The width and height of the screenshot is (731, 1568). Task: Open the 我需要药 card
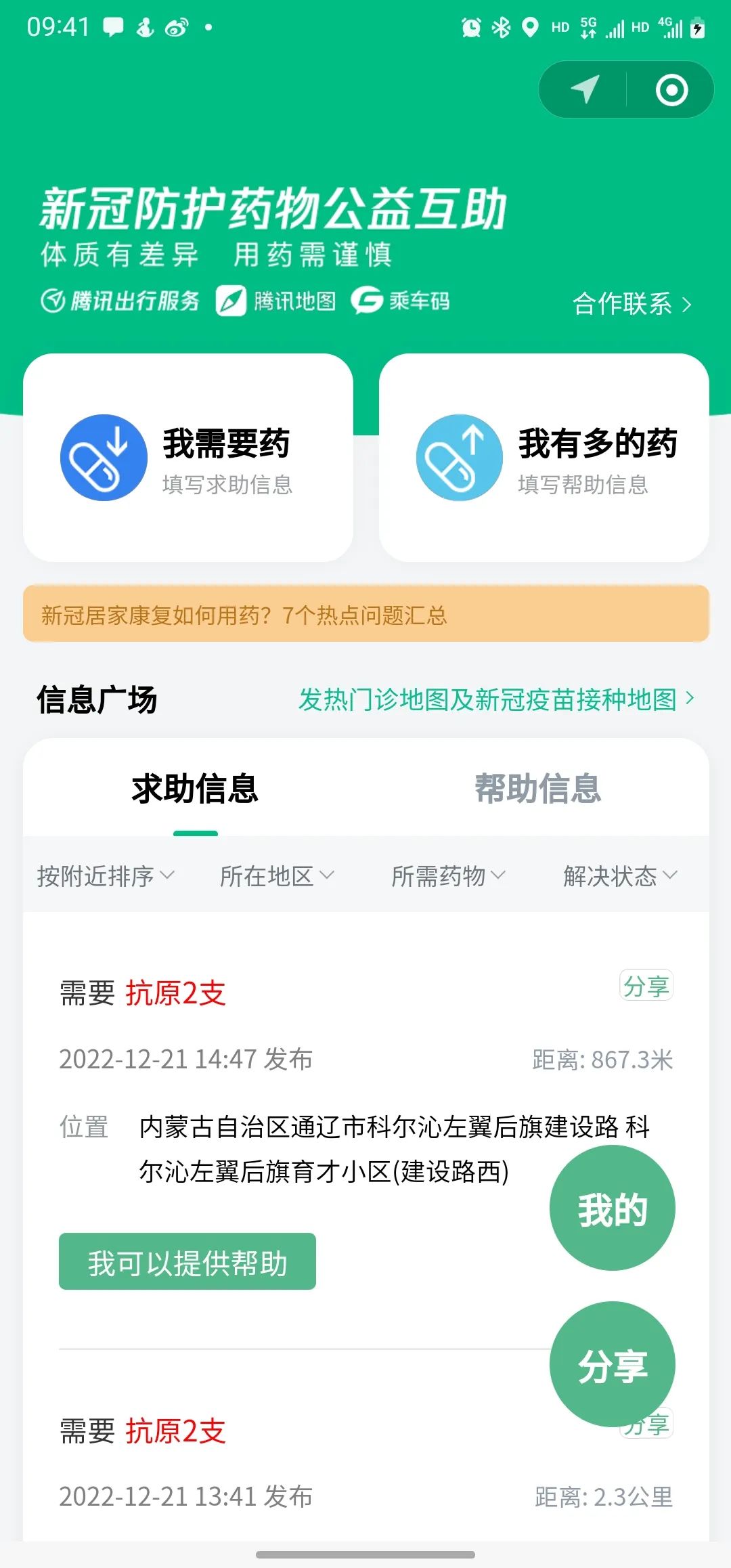click(x=188, y=458)
